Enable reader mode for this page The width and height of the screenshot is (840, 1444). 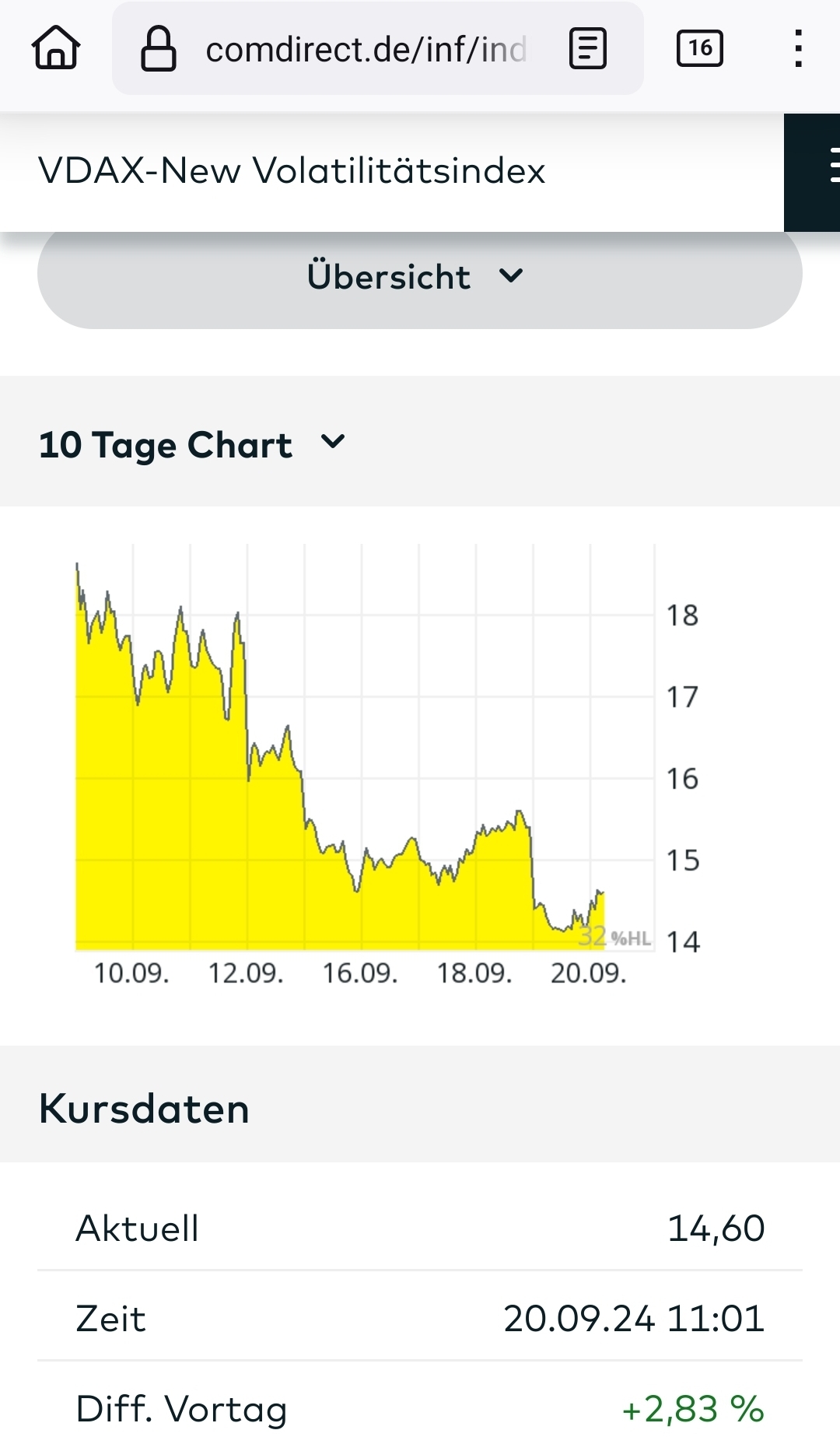588,49
